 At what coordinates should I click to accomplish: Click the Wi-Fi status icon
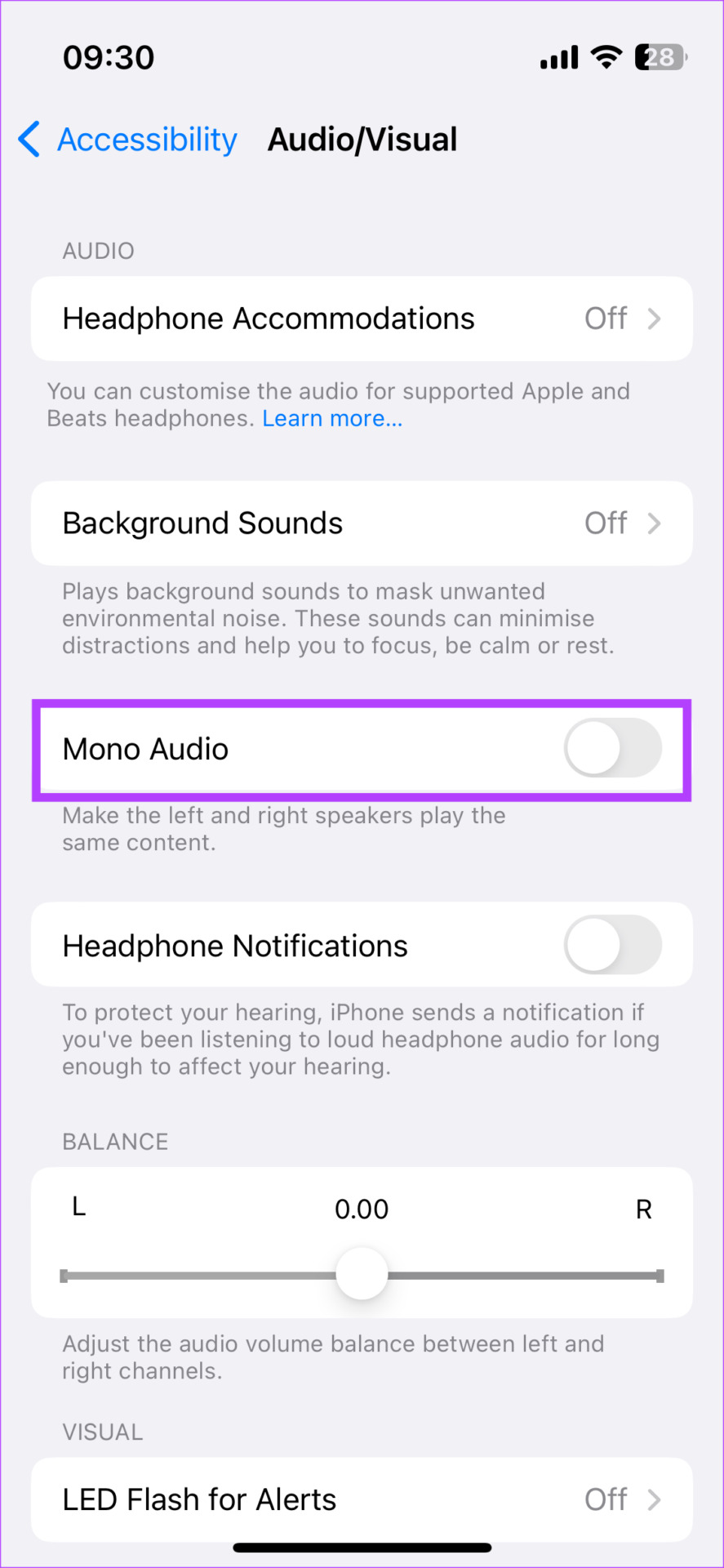(x=604, y=56)
